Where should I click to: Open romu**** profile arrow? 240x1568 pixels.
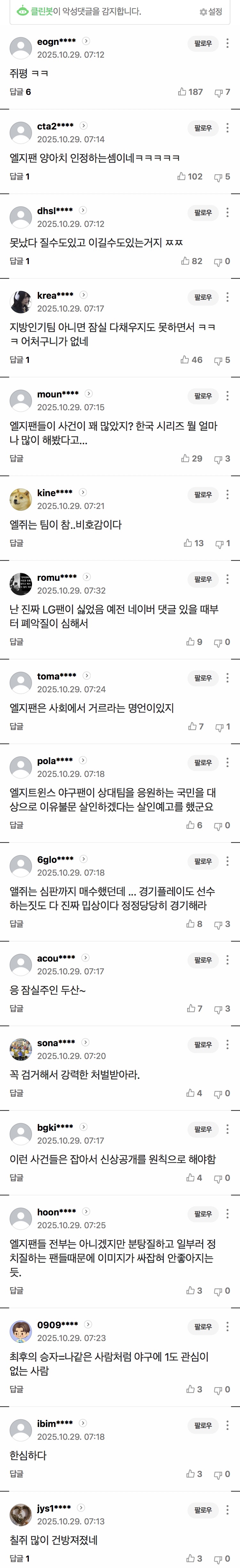click(87, 576)
